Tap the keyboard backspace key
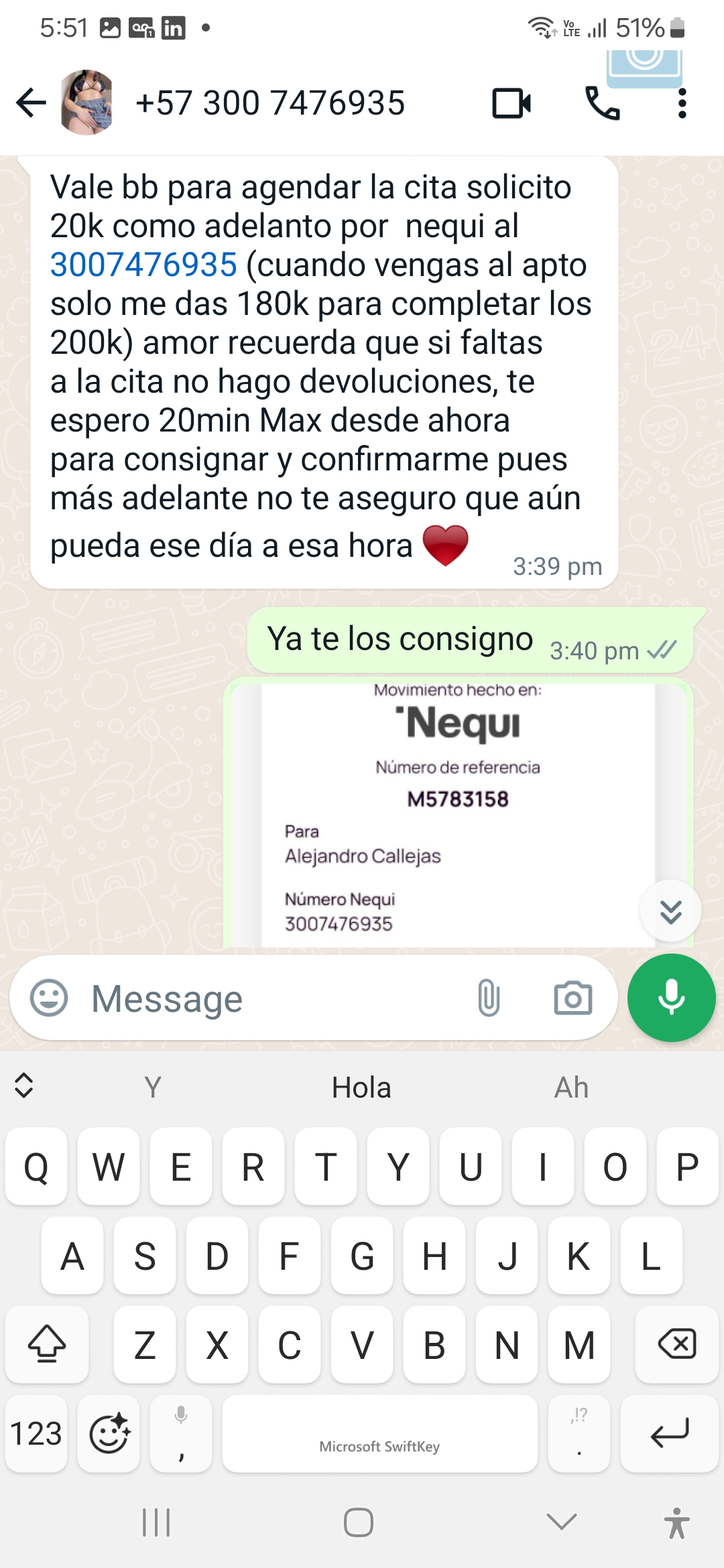The image size is (724, 1568). point(677,1344)
